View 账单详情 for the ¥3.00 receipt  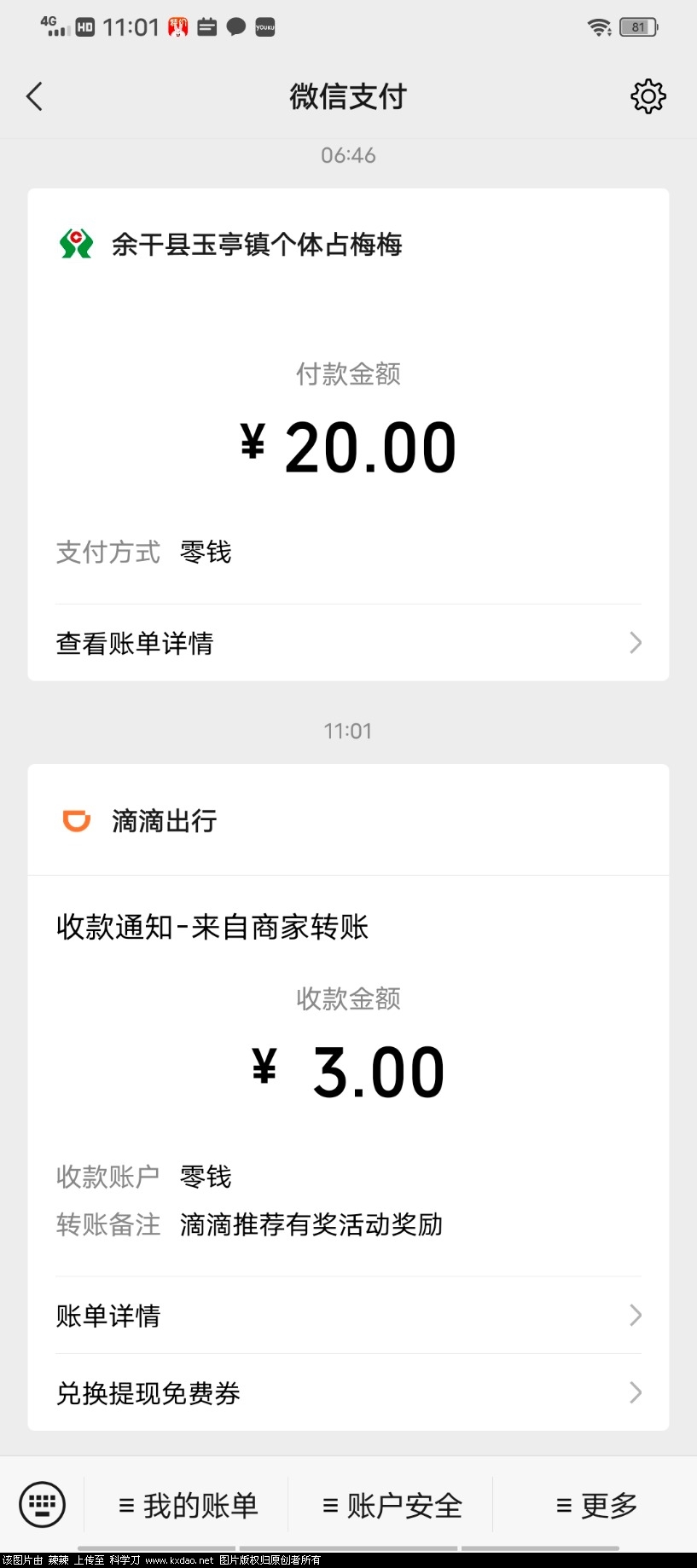click(348, 1316)
